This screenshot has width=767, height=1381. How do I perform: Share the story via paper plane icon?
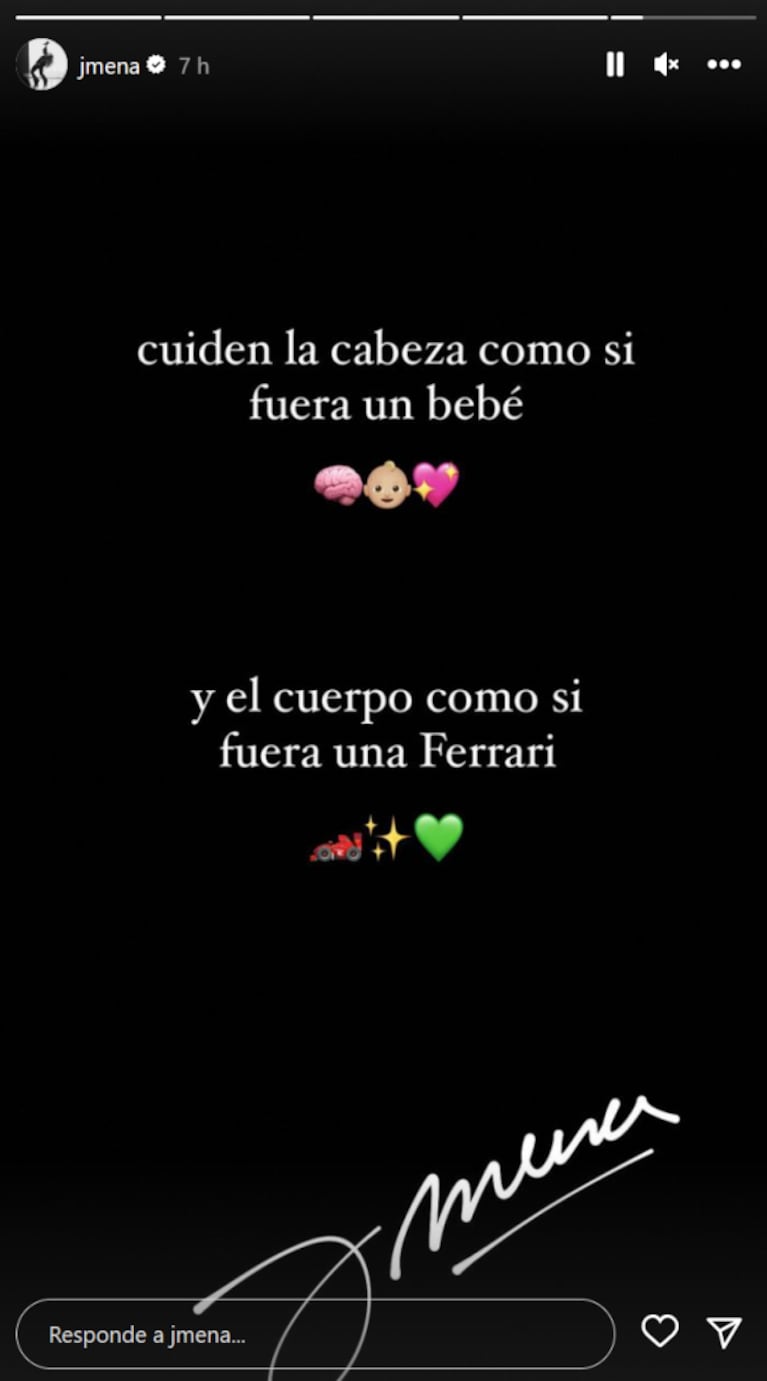[724, 1331]
